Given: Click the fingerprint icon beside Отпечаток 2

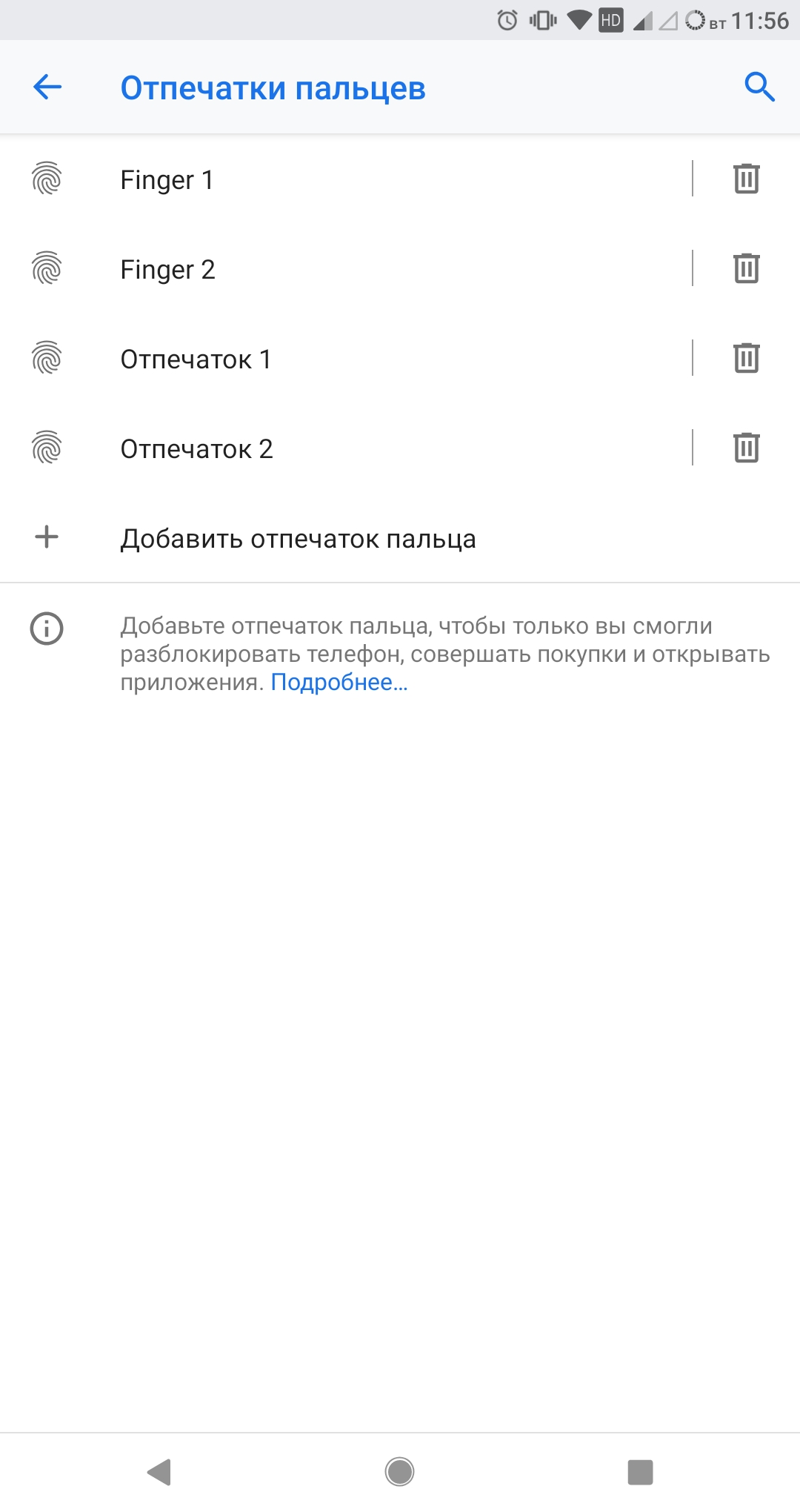Looking at the screenshot, I should click(x=46, y=448).
